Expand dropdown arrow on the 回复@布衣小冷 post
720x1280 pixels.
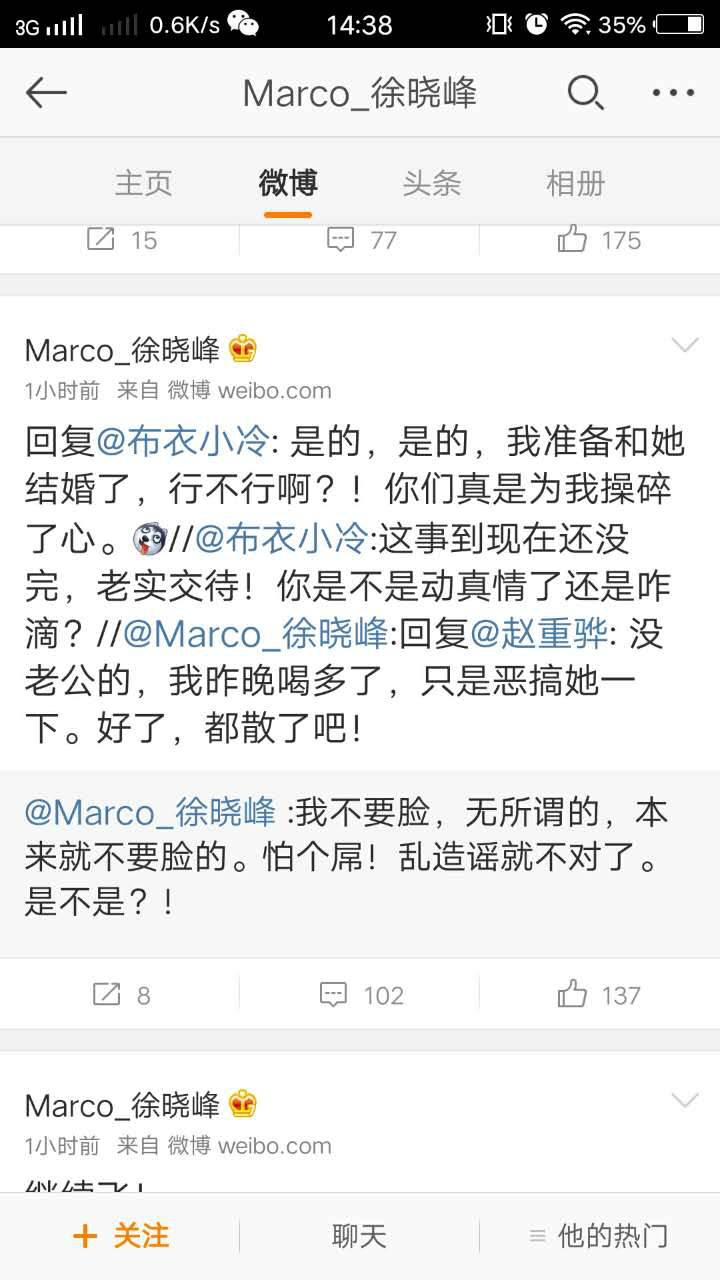685,346
